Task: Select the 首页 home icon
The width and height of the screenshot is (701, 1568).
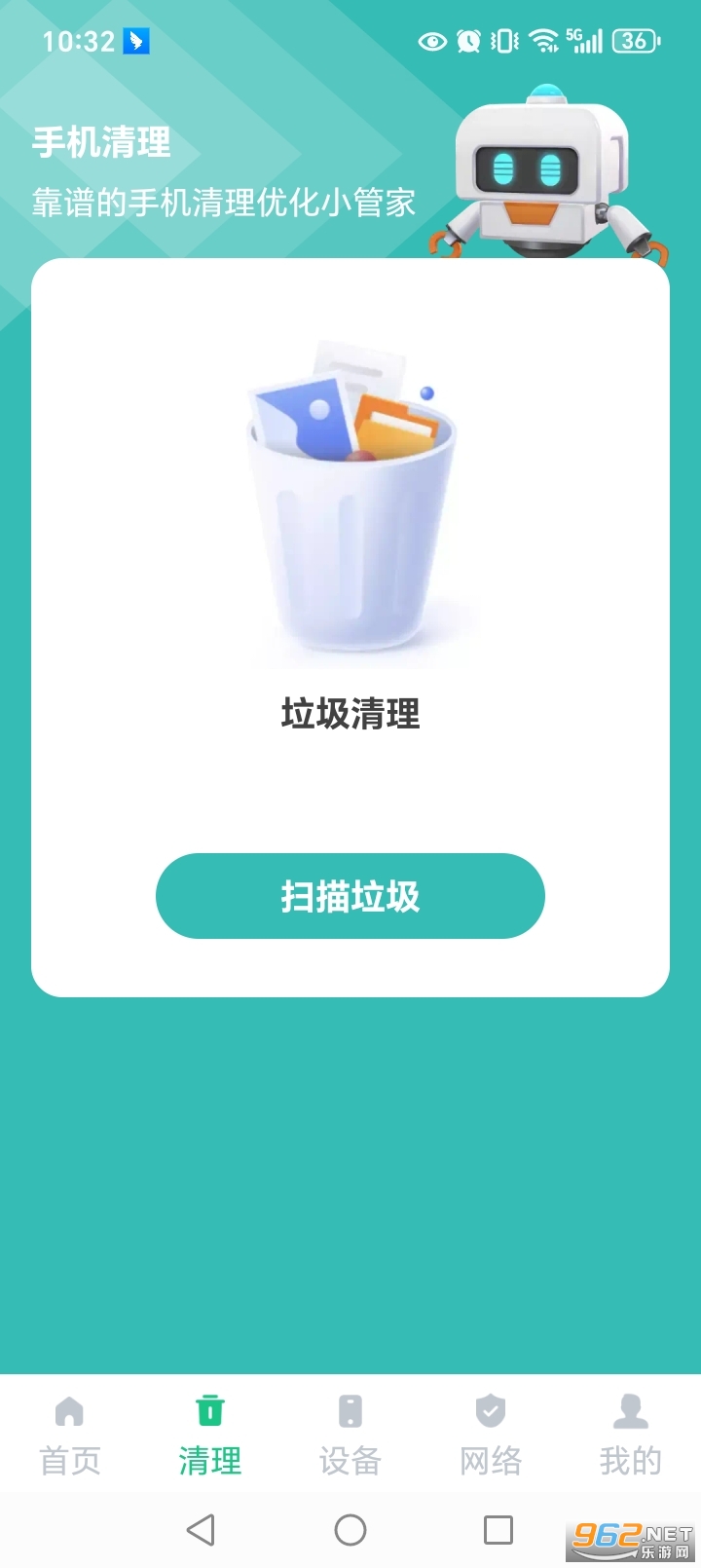Action: 69,1412
